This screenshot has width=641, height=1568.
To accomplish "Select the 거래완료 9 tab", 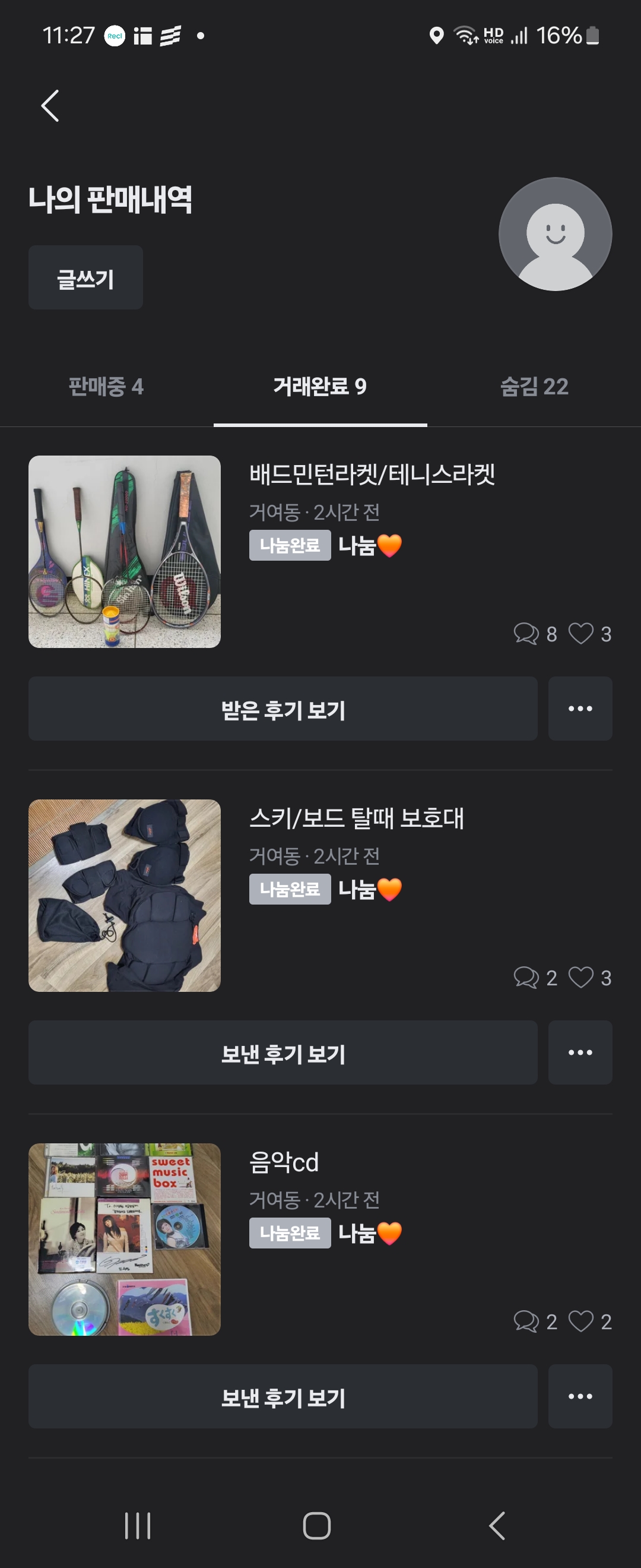I will [x=320, y=387].
